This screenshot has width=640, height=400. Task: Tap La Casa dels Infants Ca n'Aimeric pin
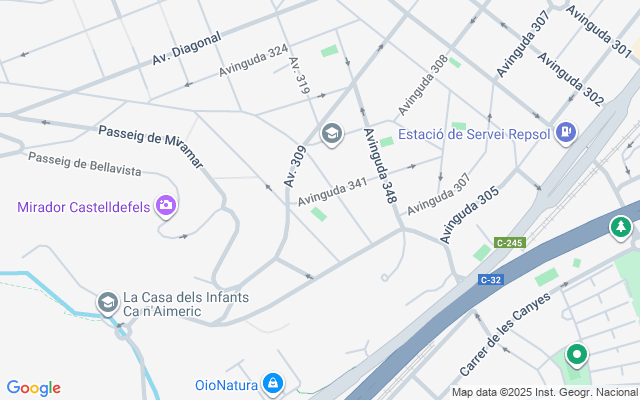pyautogui.click(x=108, y=303)
